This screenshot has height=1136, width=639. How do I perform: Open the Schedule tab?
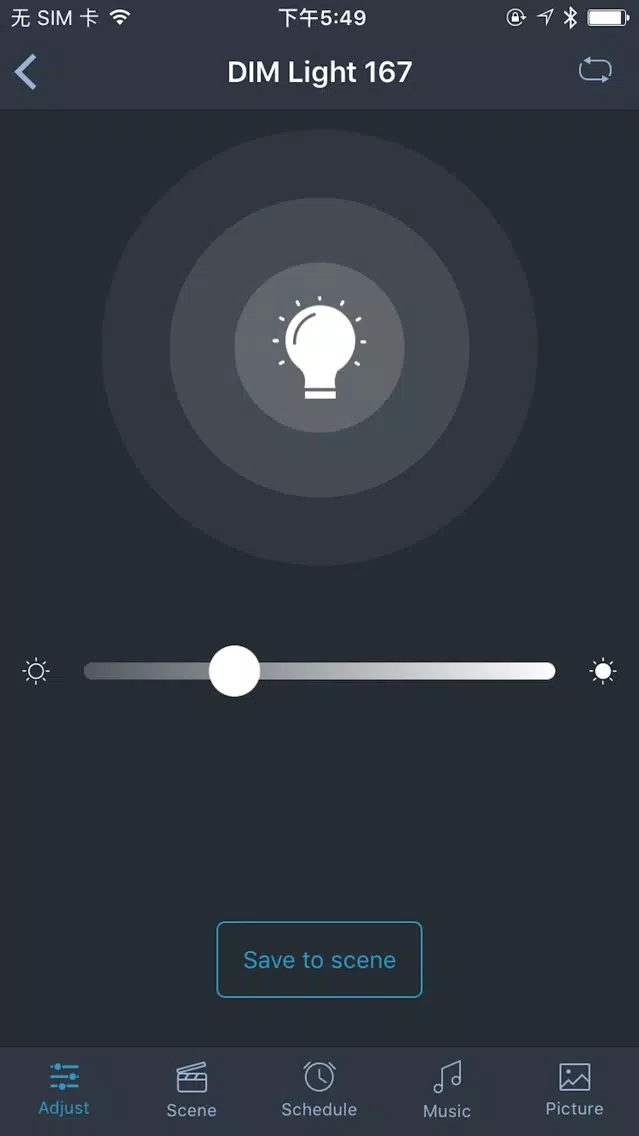point(319,1089)
